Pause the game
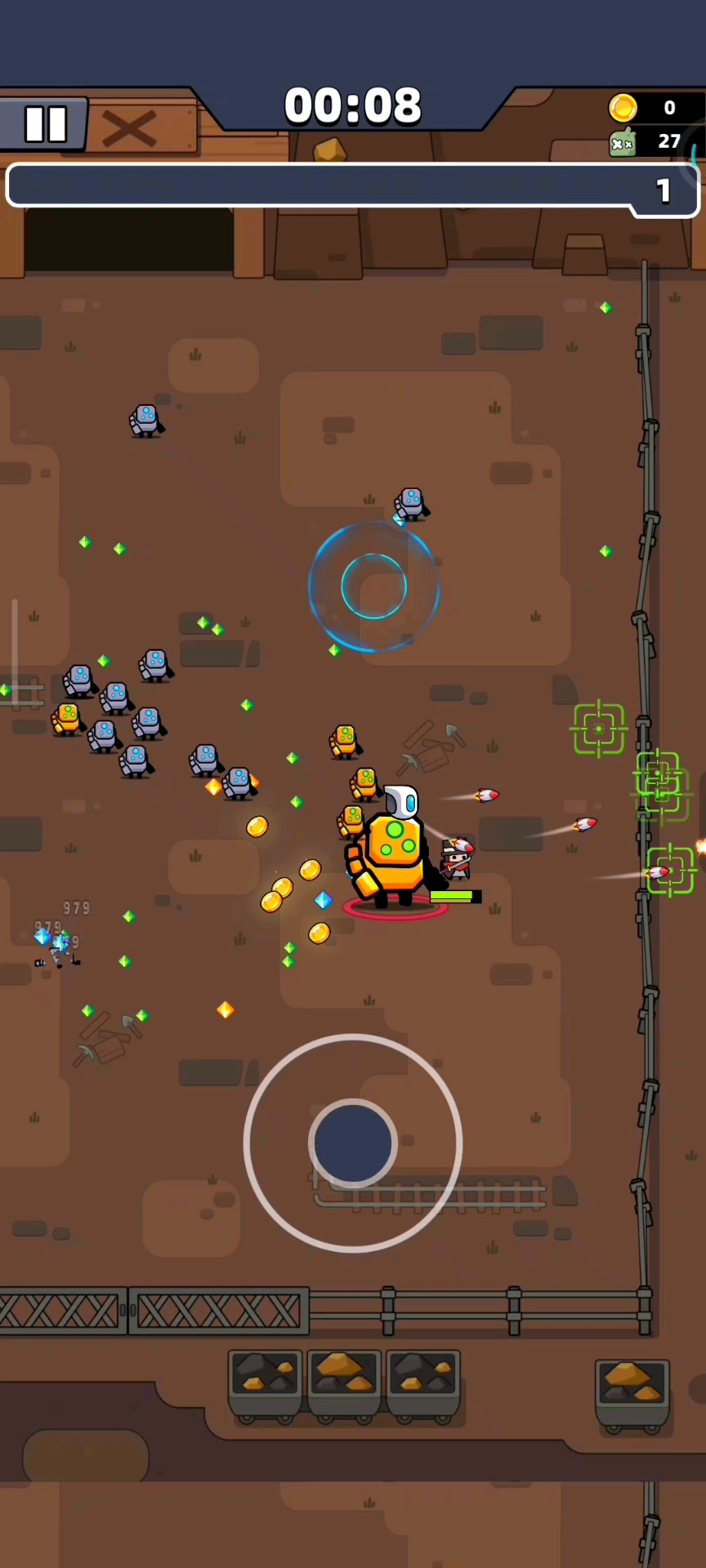This screenshot has width=706, height=1568. [45, 124]
